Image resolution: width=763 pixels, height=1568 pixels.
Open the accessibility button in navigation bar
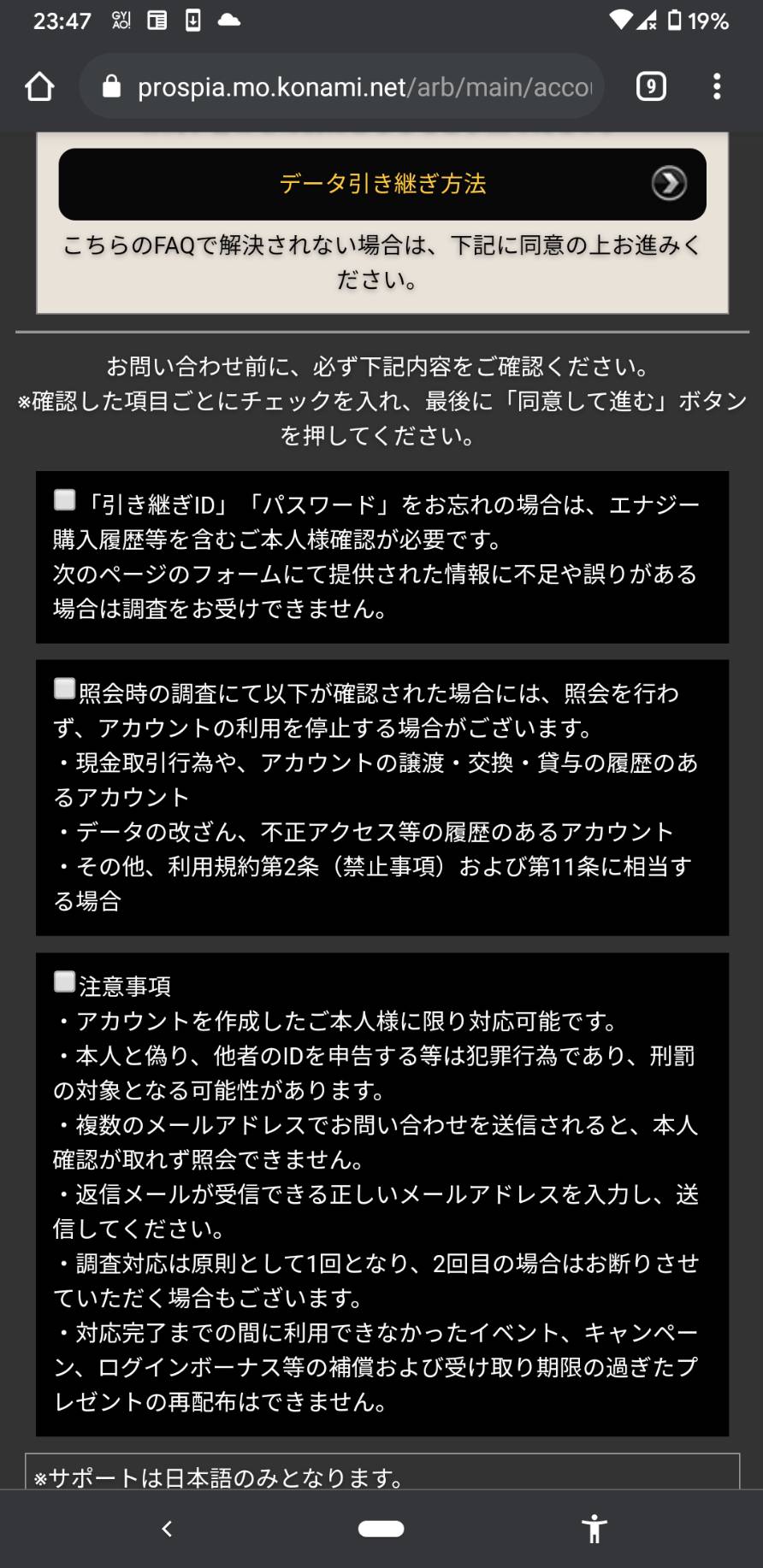[x=594, y=1529]
